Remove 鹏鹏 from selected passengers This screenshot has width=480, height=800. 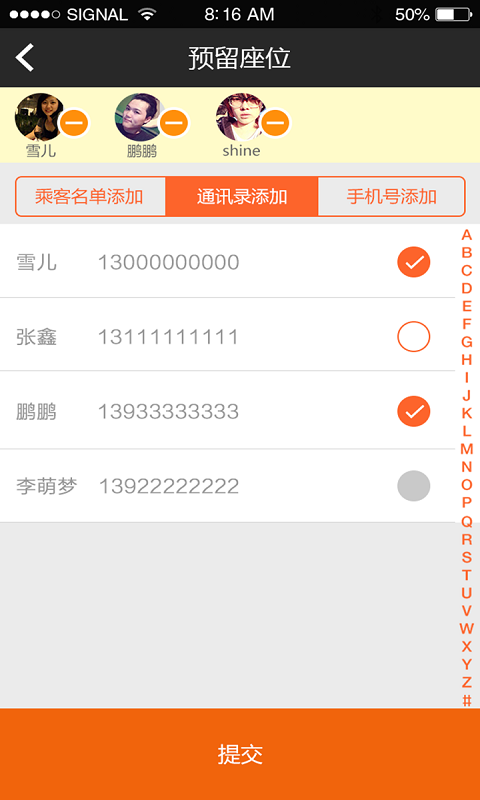[x=174, y=123]
